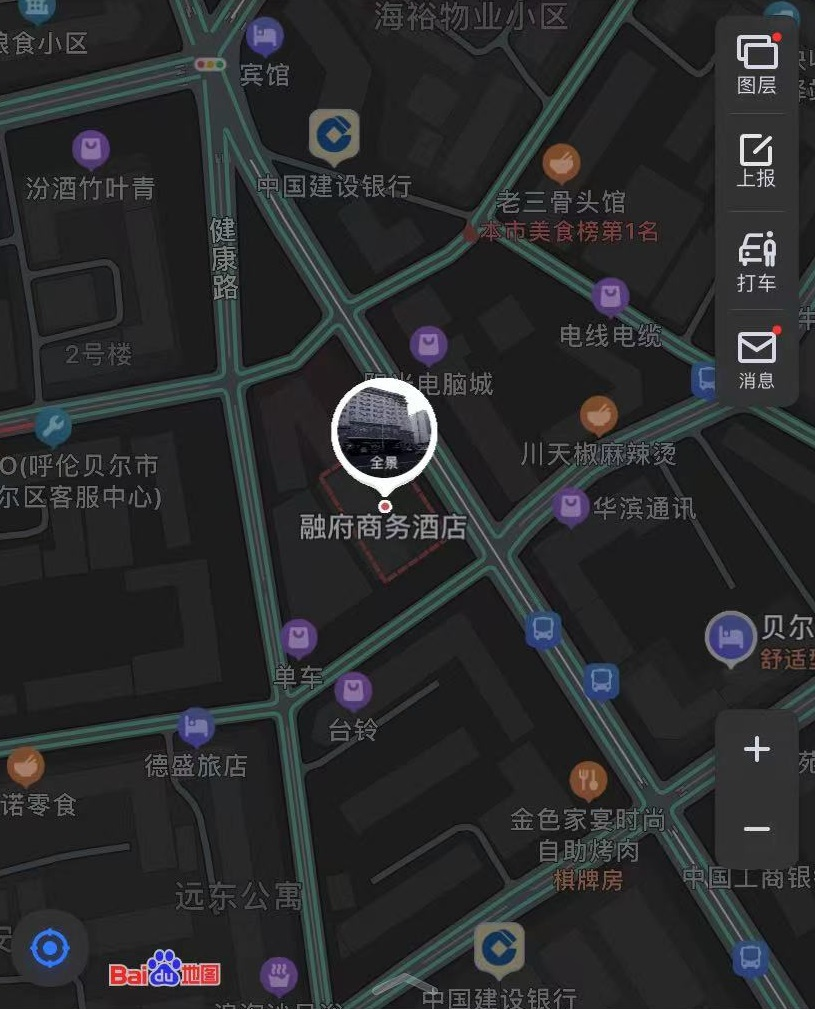Select the 德盛旅店 hotel marker
Screen dimensions: 815x1009
click(196, 726)
